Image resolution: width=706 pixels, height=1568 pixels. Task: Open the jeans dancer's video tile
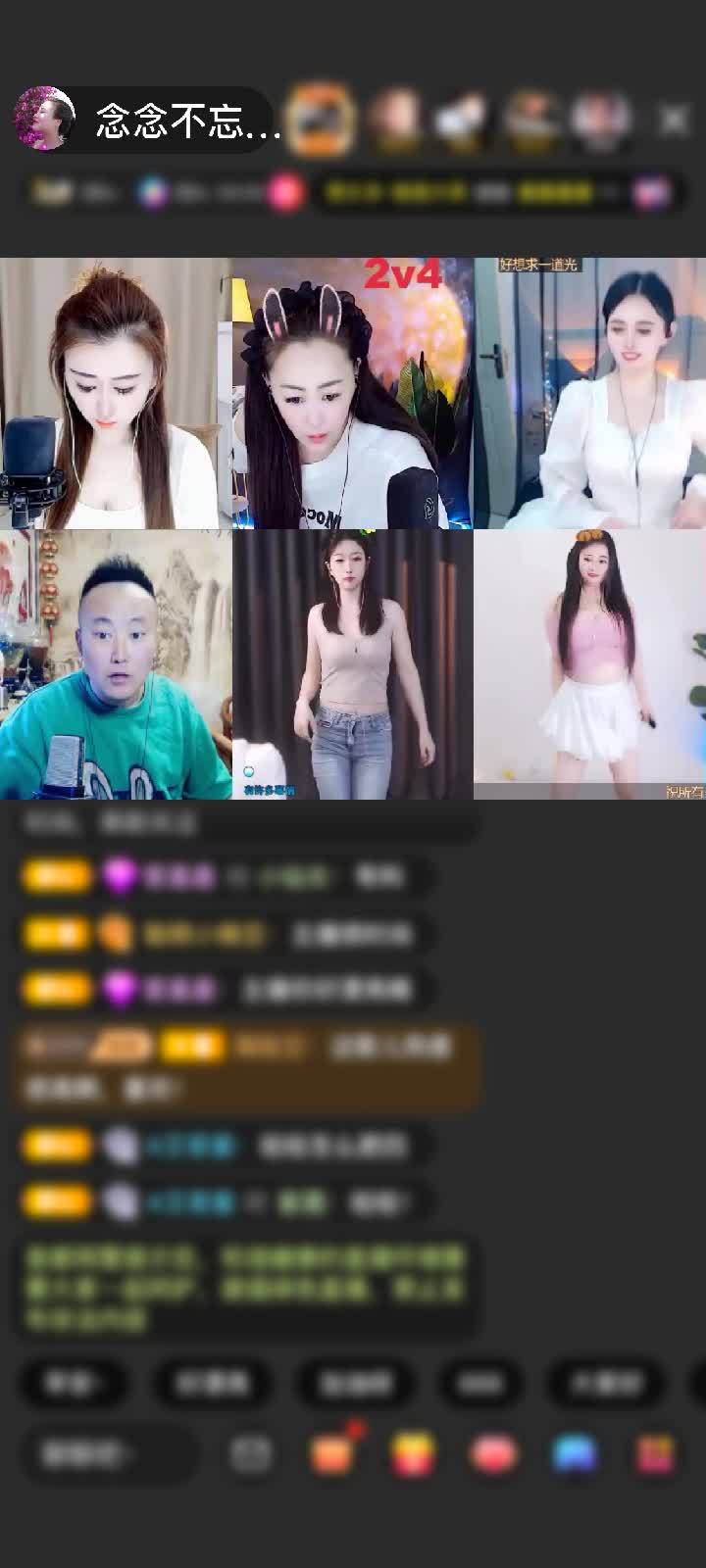352,664
